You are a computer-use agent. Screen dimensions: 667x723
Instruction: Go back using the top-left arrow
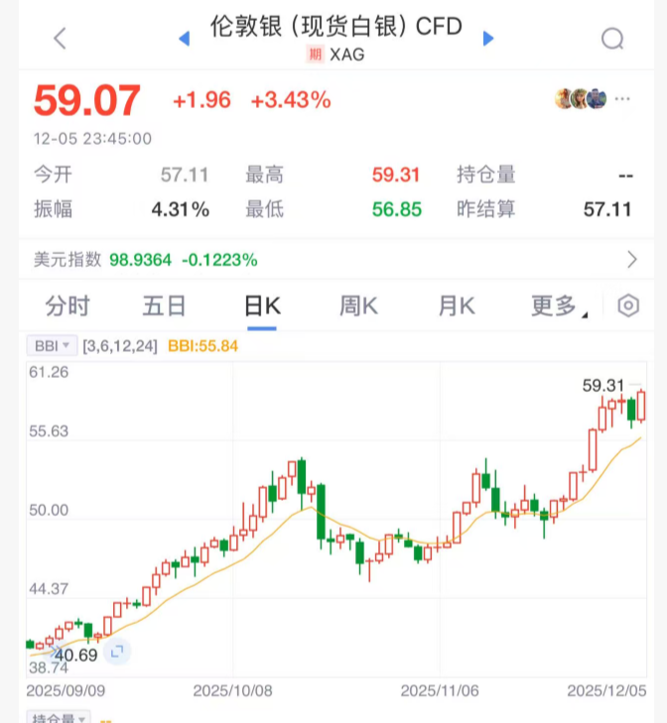[60, 39]
